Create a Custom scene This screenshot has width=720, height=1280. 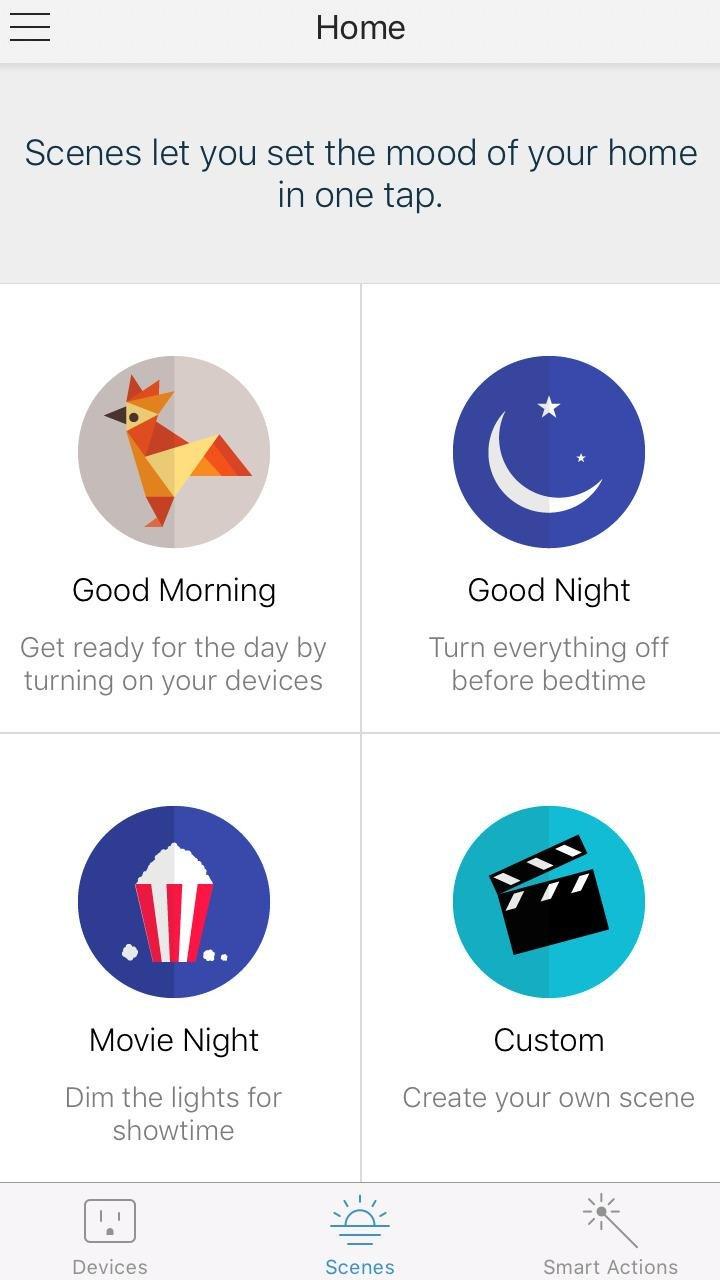pos(541,958)
